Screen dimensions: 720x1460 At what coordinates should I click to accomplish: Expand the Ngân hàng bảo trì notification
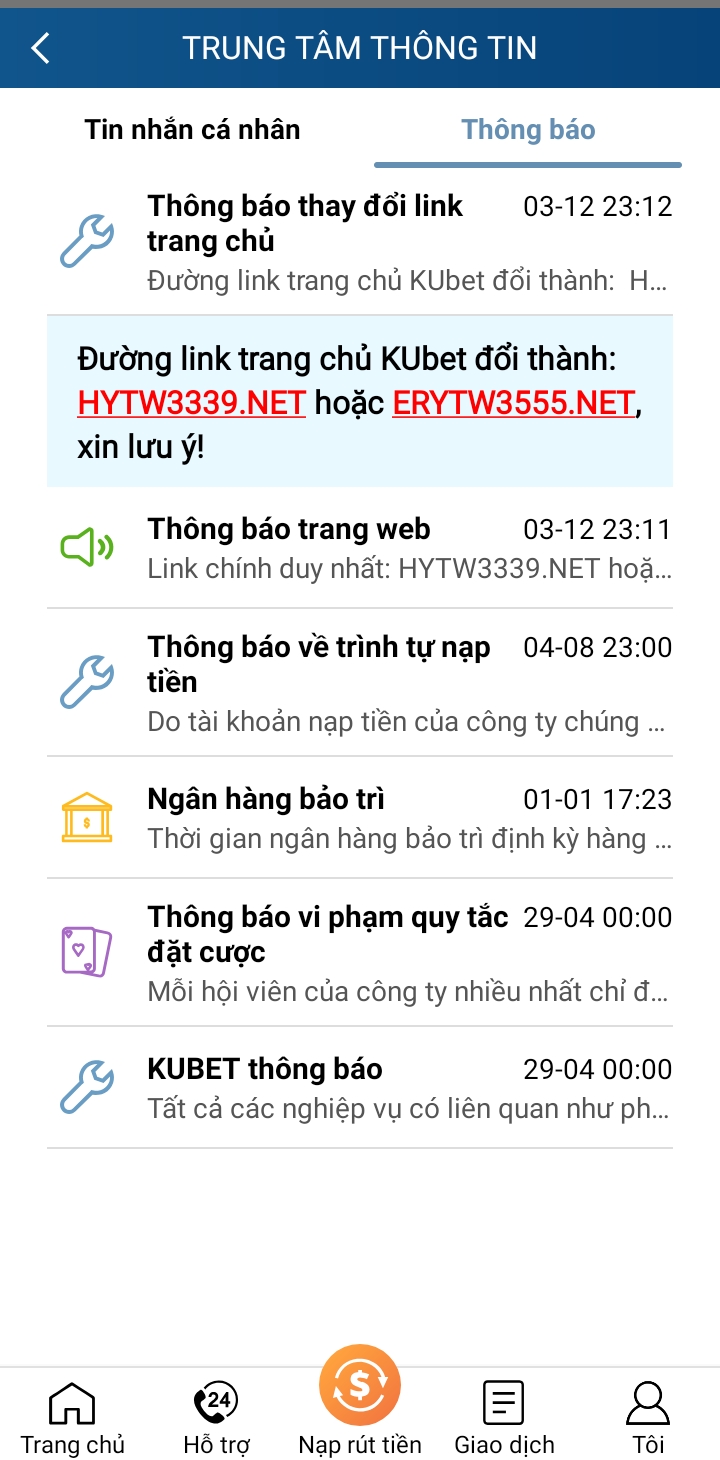(x=360, y=817)
